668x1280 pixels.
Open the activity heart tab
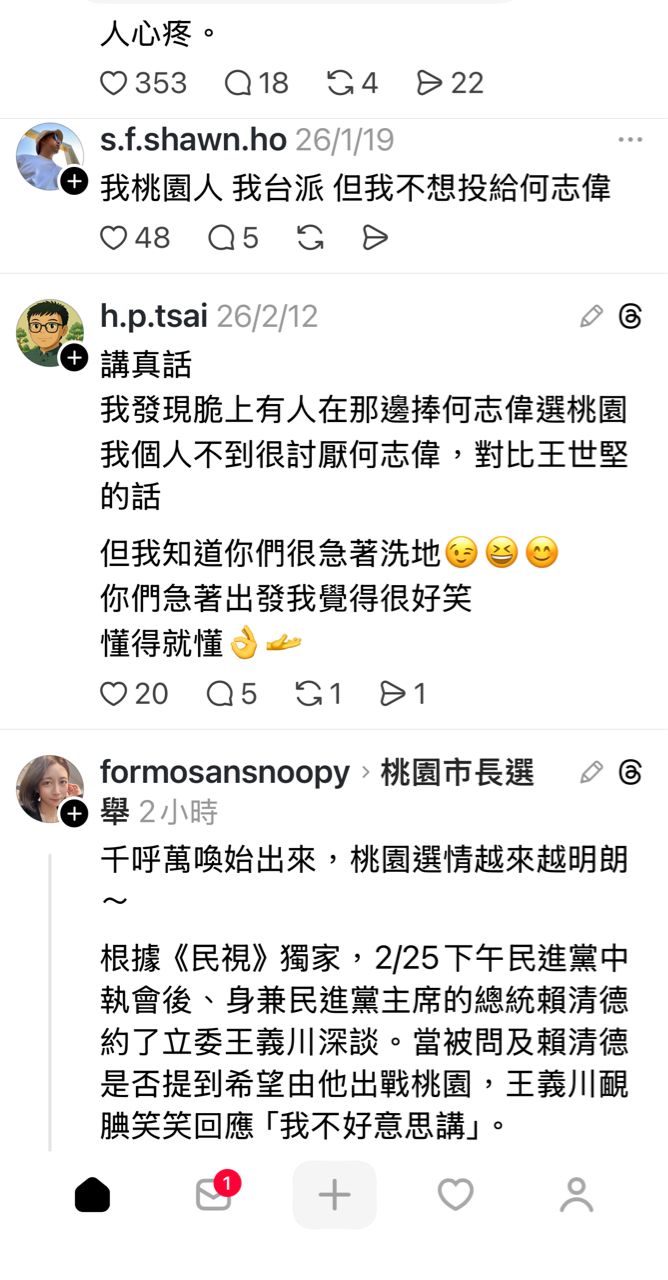455,1195
